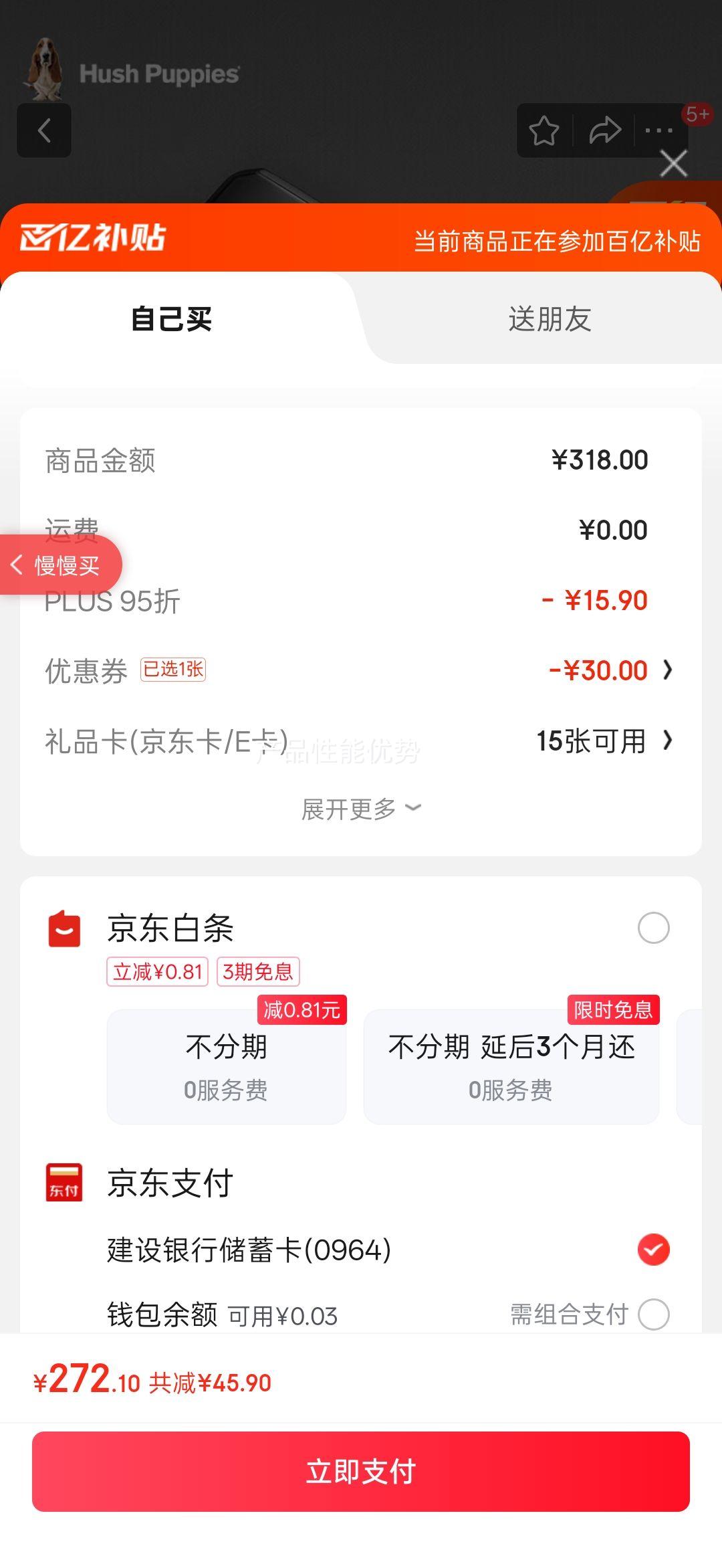Viewport: 722px width, 1568px height.
Task: Open the three-dot overflow menu
Action: click(x=658, y=130)
